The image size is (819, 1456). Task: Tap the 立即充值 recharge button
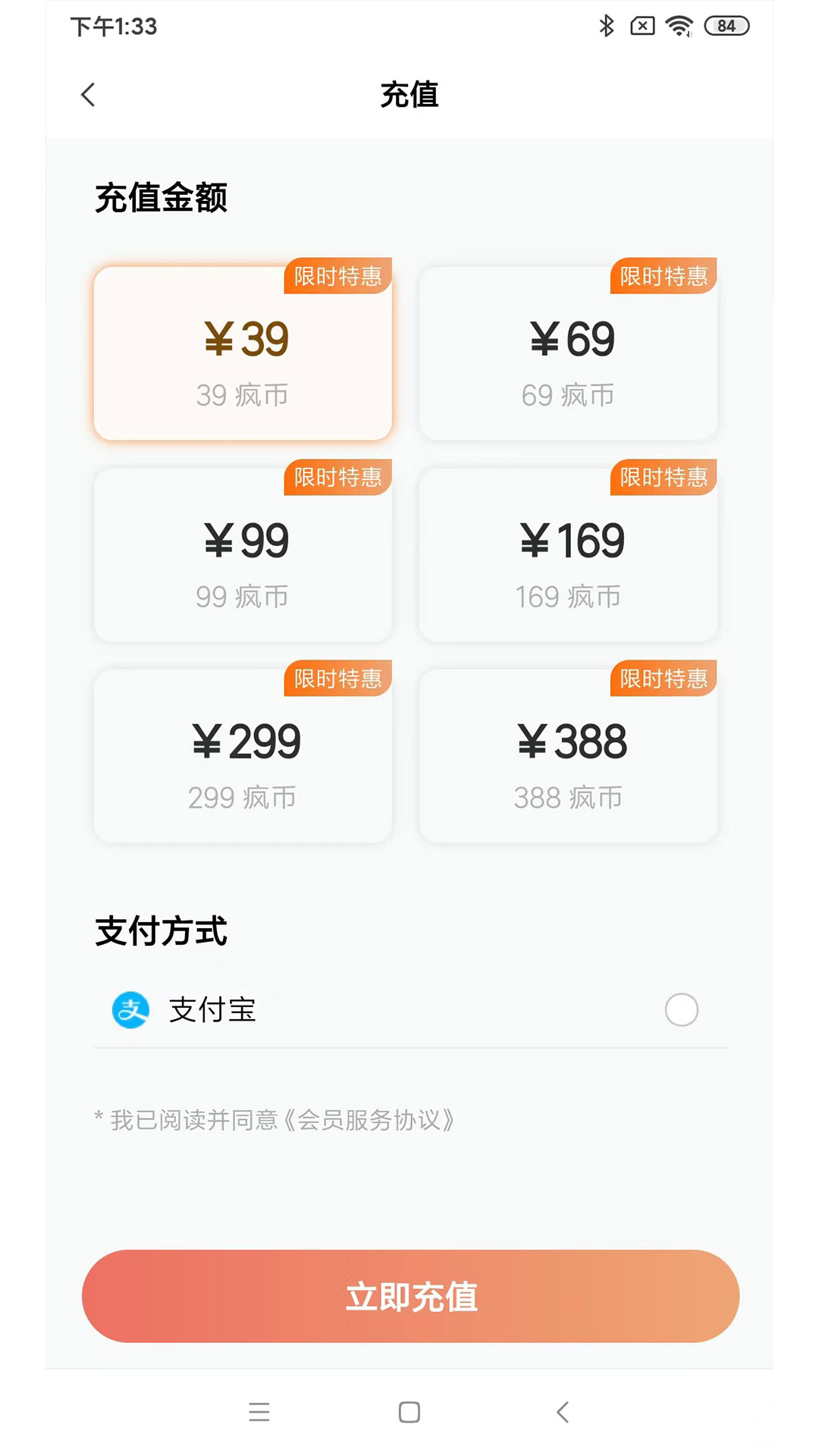[x=409, y=1297]
